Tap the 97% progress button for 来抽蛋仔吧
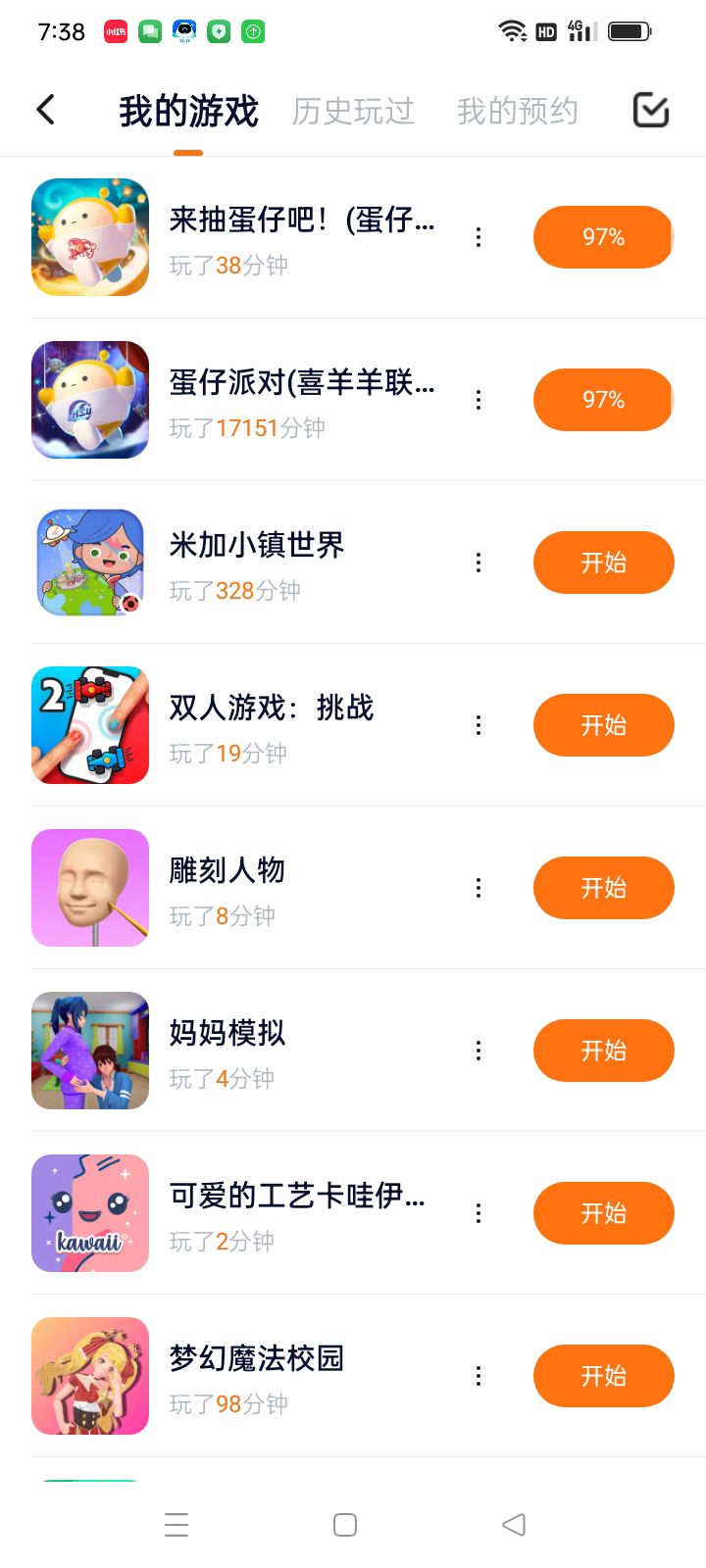This screenshot has height=1568, width=706. [x=603, y=237]
